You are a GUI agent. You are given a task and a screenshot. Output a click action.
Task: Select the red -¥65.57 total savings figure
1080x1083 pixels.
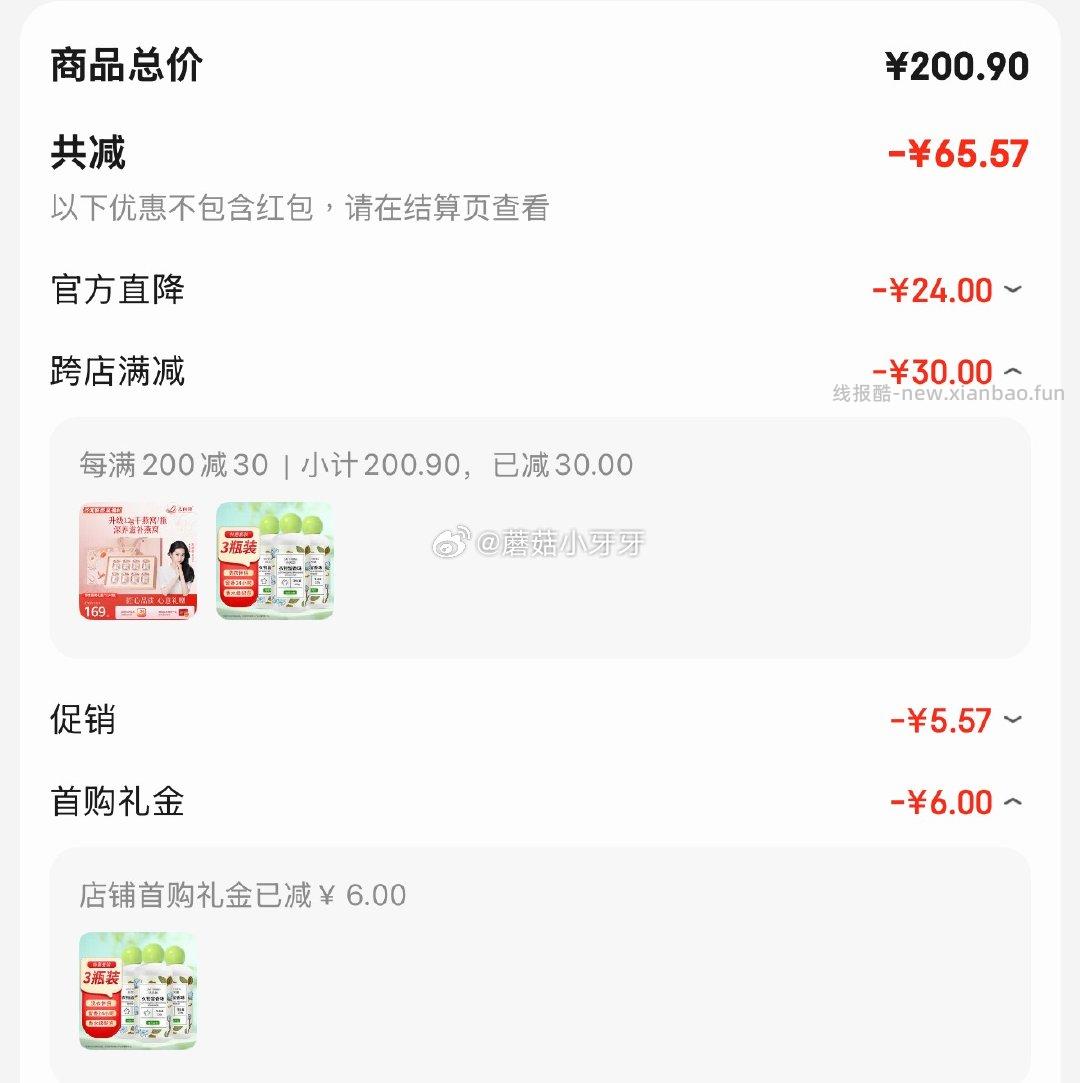click(x=960, y=152)
